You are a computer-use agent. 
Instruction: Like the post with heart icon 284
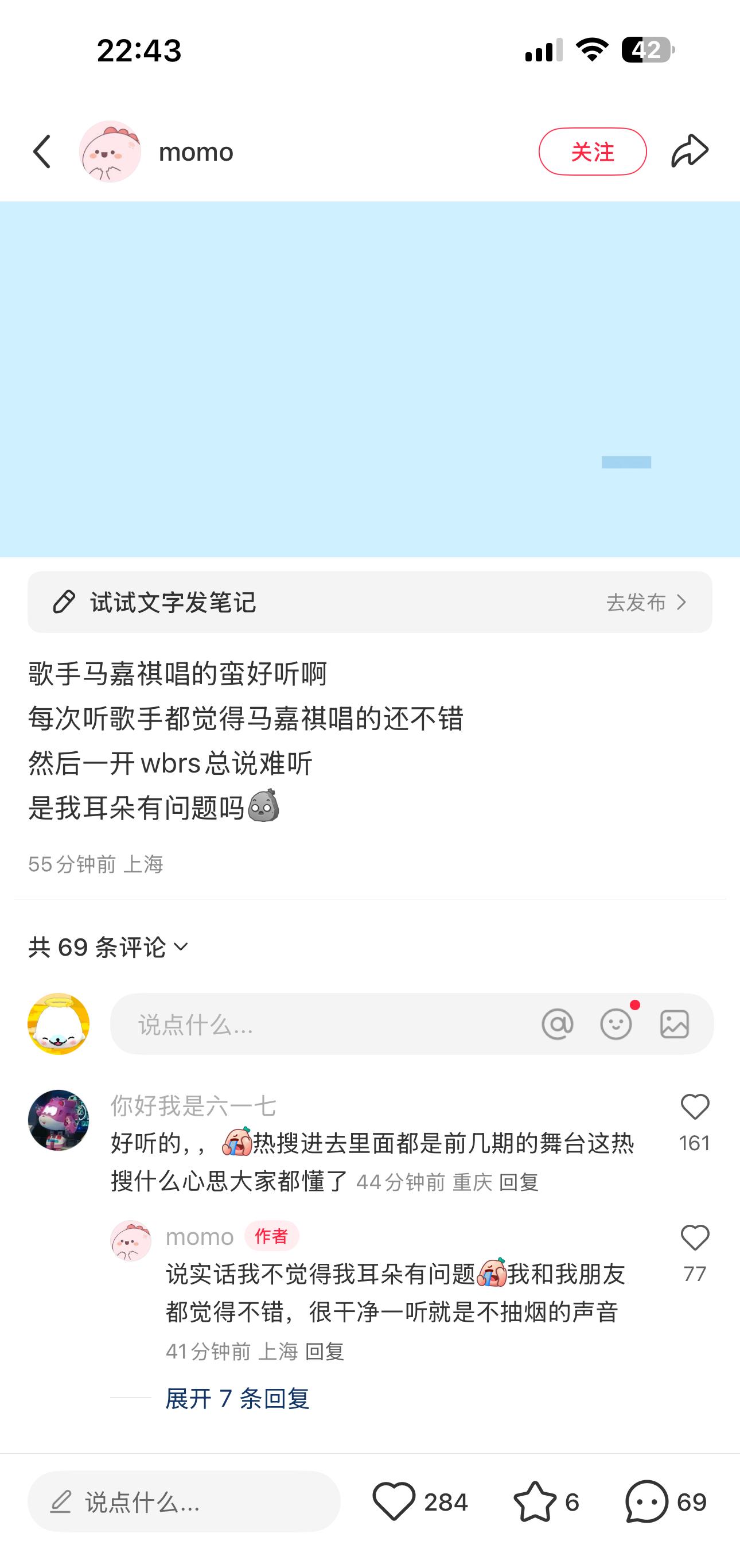click(394, 1501)
